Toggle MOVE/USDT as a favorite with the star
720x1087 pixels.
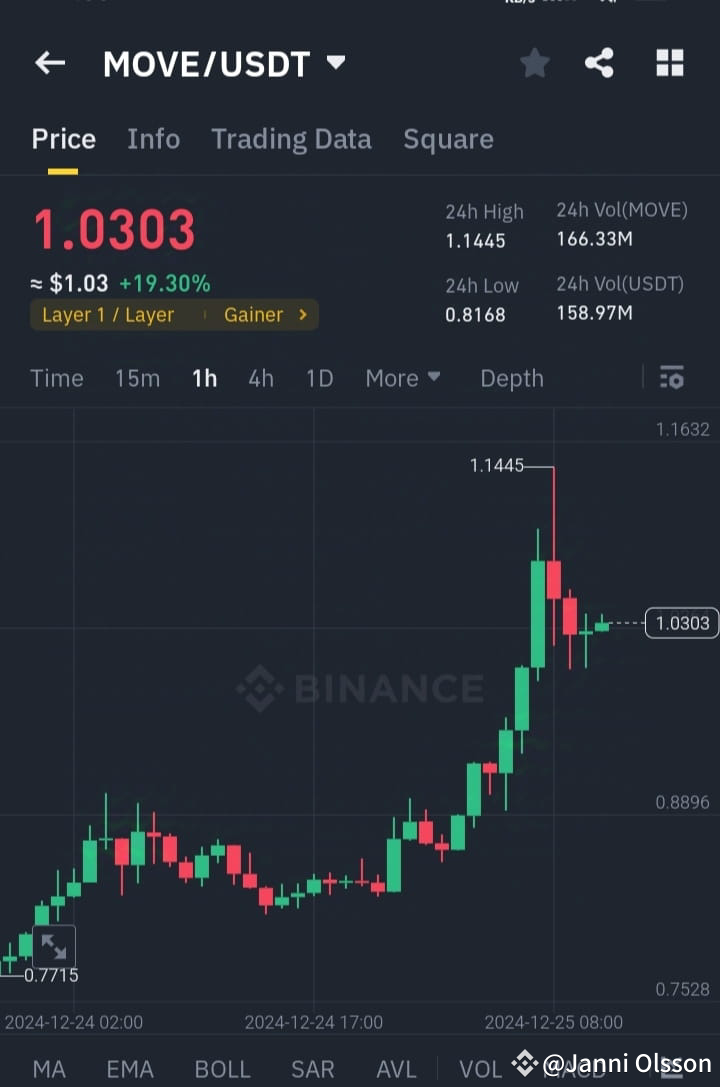pos(534,62)
